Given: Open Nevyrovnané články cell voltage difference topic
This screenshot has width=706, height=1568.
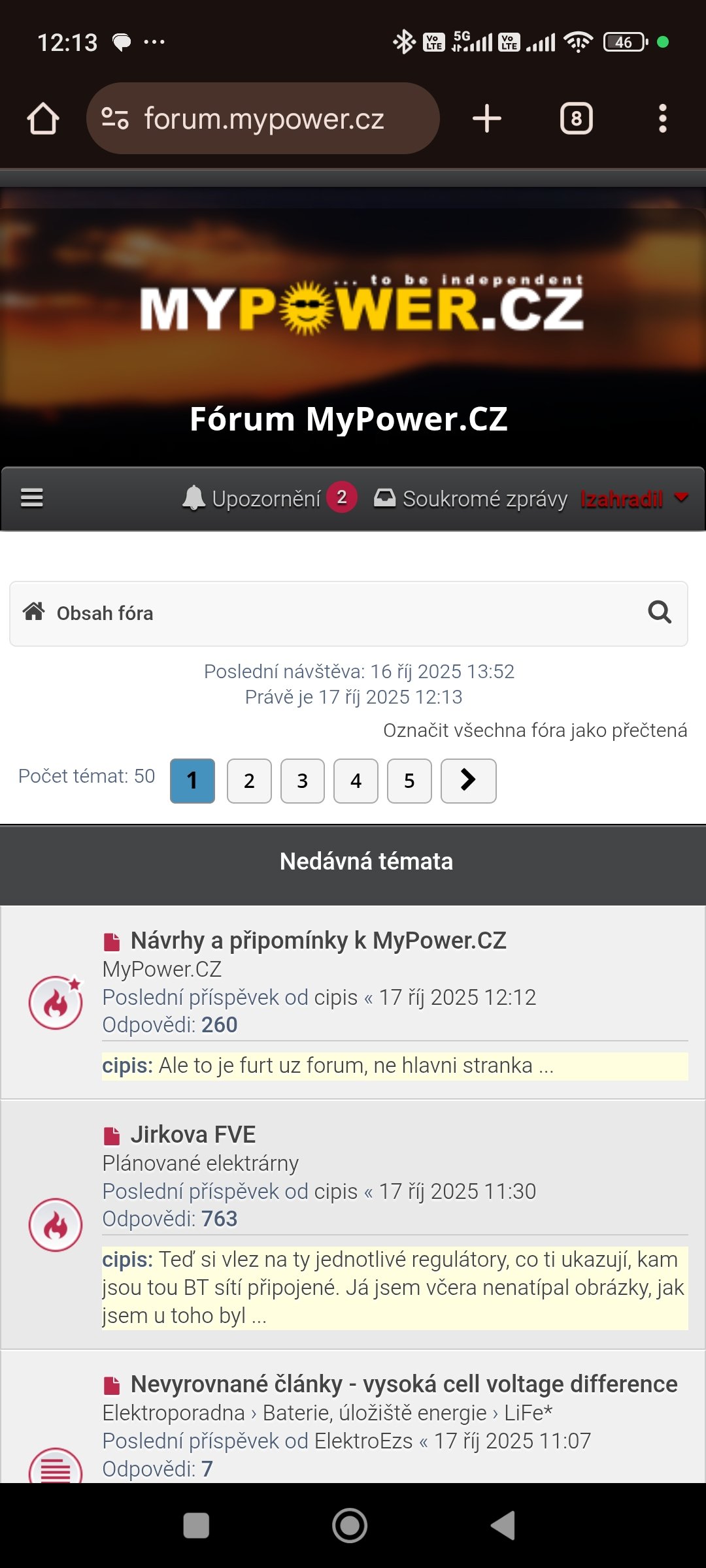Looking at the screenshot, I should [x=403, y=1384].
